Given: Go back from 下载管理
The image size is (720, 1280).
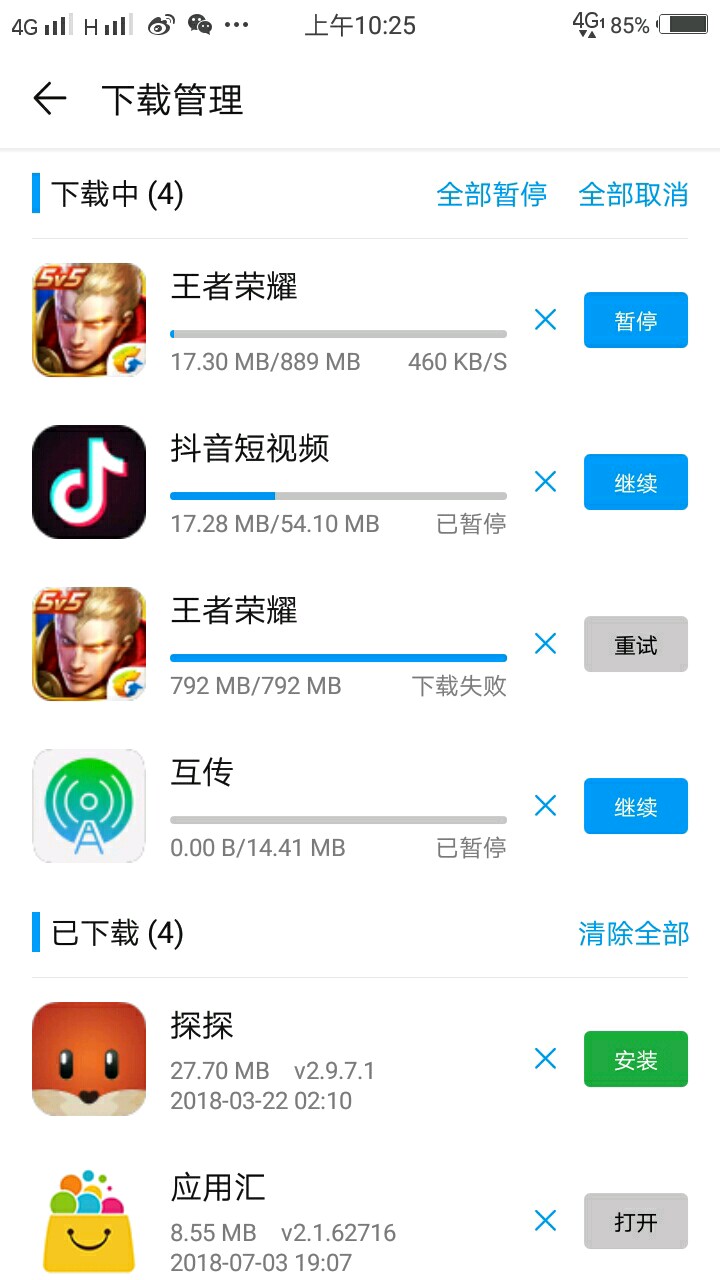Looking at the screenshot, I should tap(49, 99).
